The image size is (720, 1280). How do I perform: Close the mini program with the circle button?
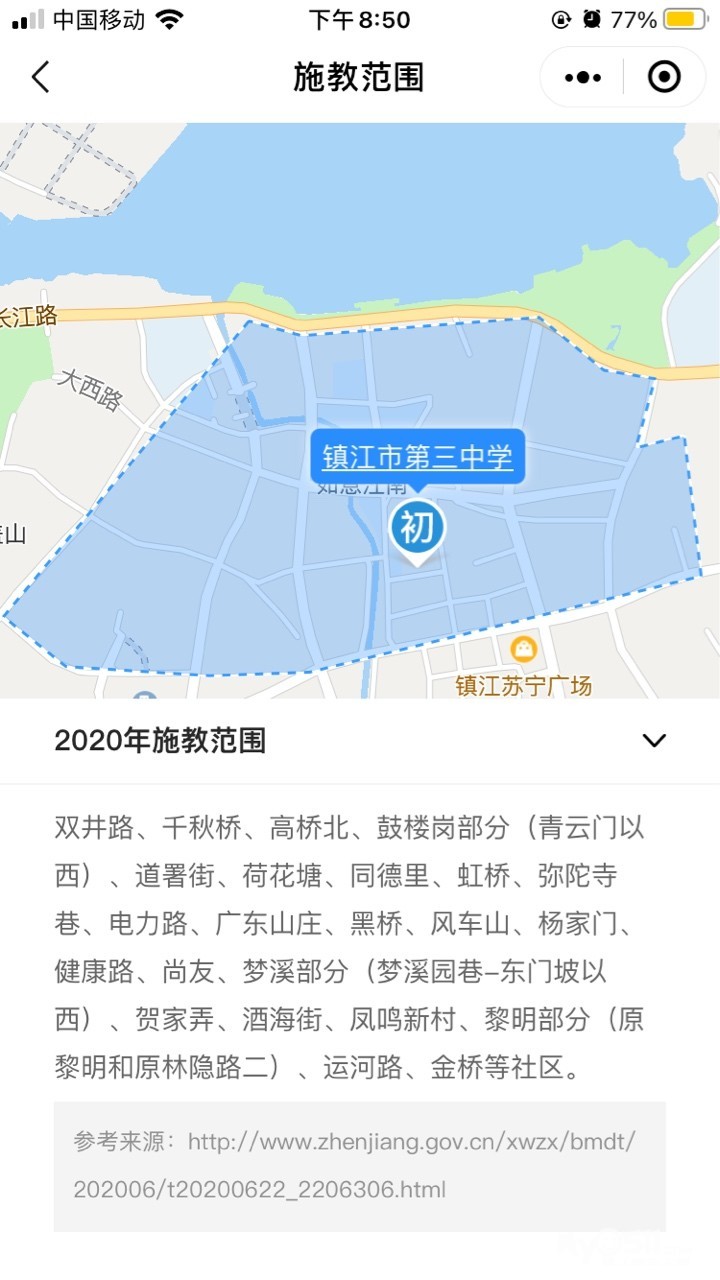click(664, 77)
